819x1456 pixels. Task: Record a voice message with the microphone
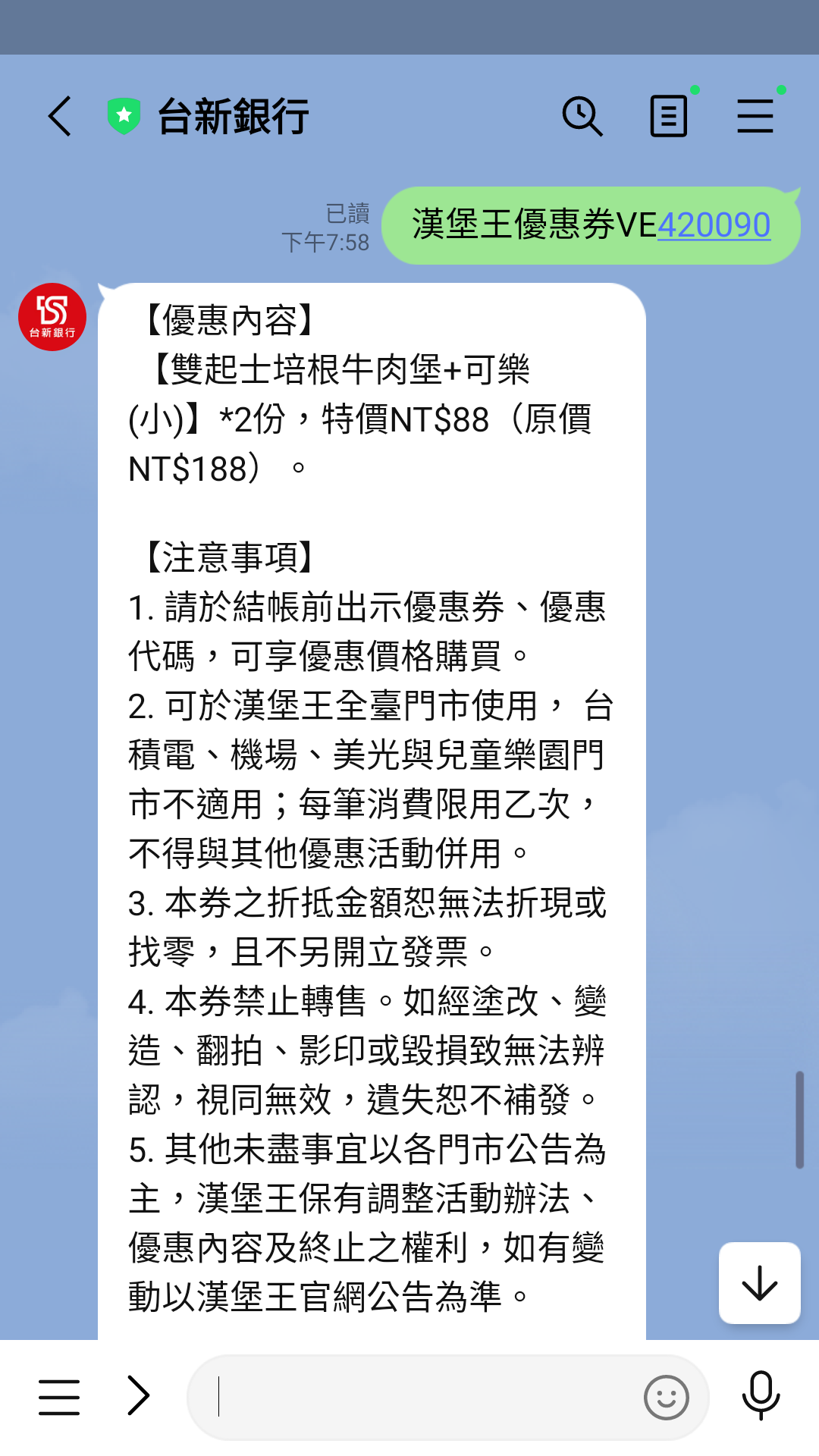point(761,1395)
